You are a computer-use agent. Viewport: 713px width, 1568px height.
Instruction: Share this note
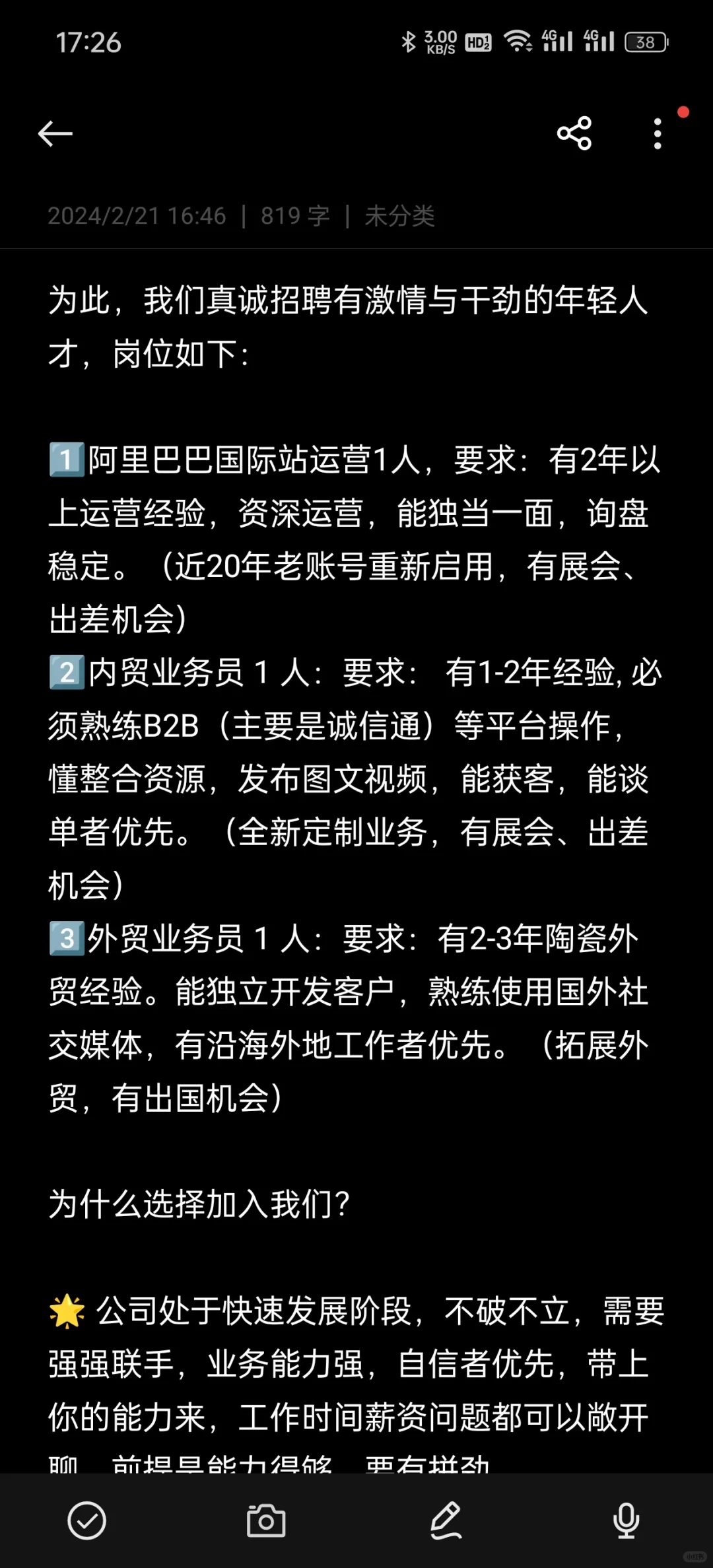click(x=574, y=134)
